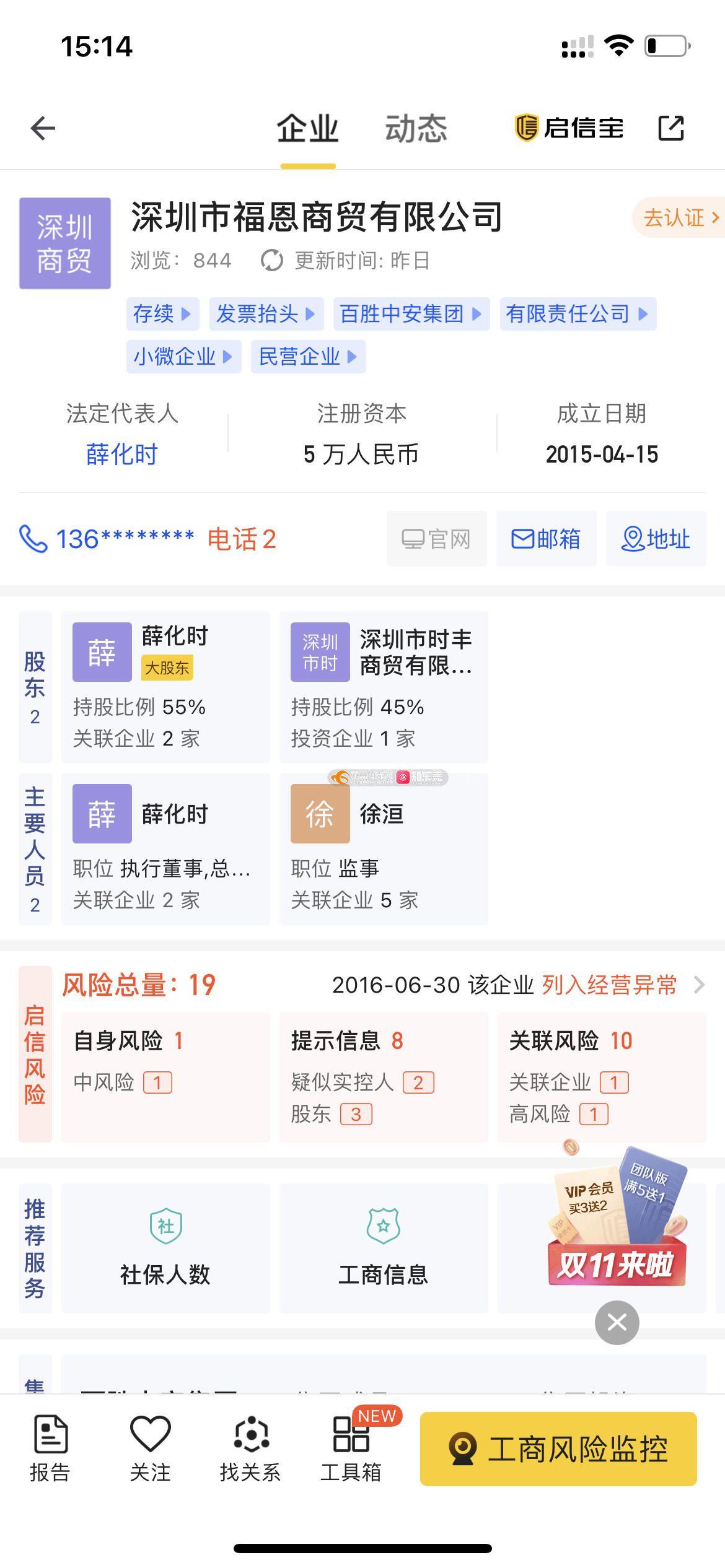Open shareholder card 深圳市时丰商贸有限

(x=384, y=687)
